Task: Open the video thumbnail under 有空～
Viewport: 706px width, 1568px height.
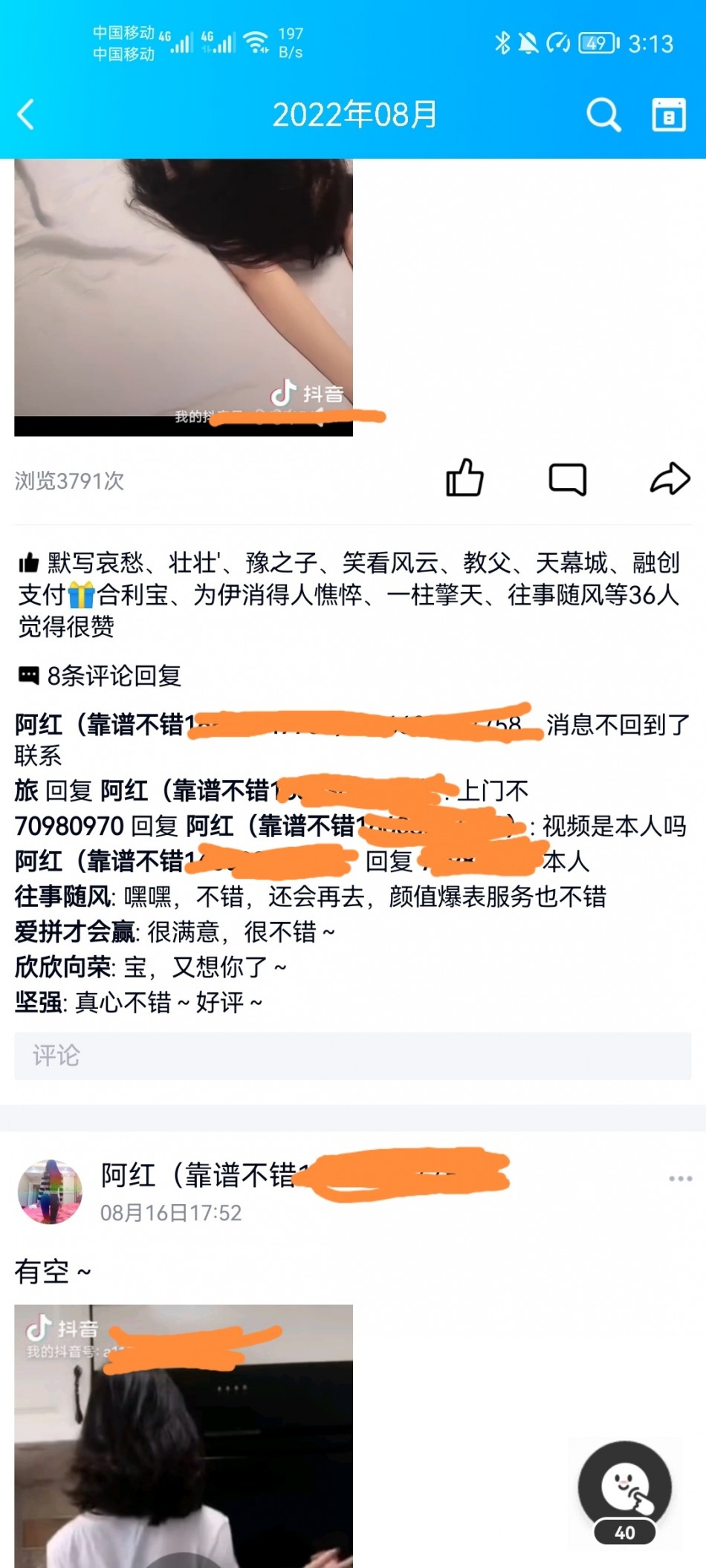Action: [184, 1434]
